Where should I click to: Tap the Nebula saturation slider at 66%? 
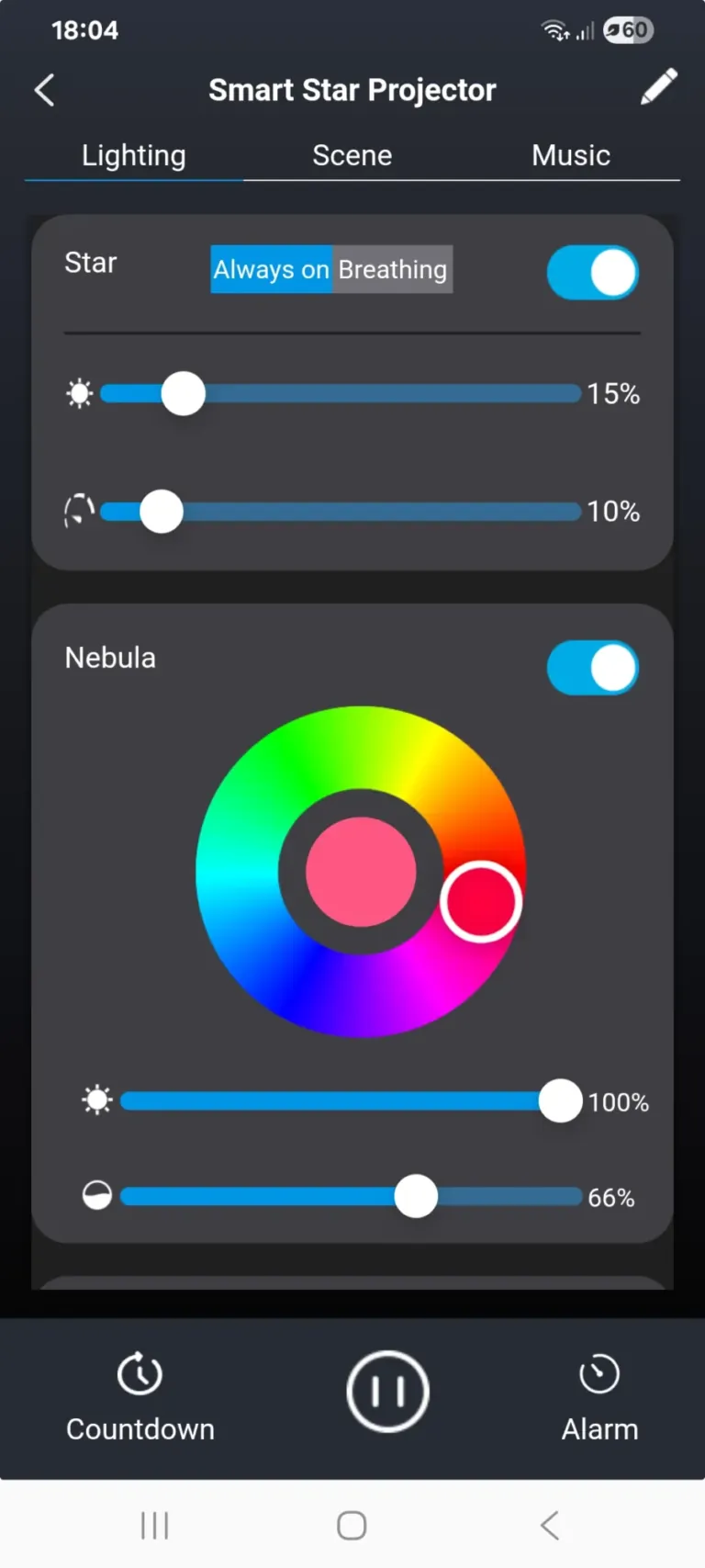416,1196
